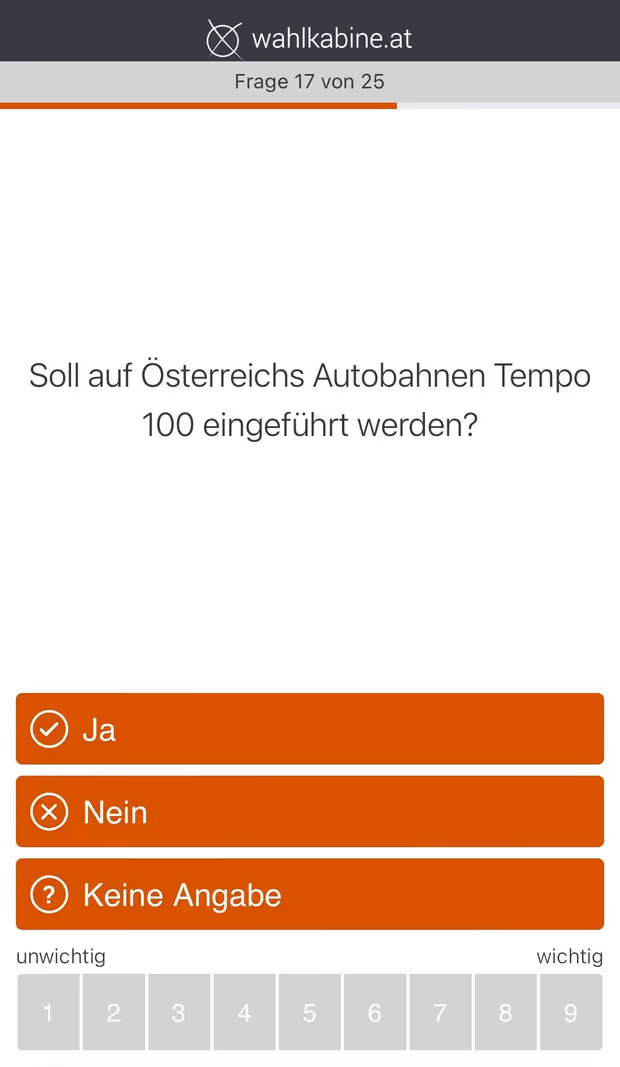Answer Ja to the Tempo 100 question
This screenshot has width=620, height=1067.
click(x=310, y=729)
